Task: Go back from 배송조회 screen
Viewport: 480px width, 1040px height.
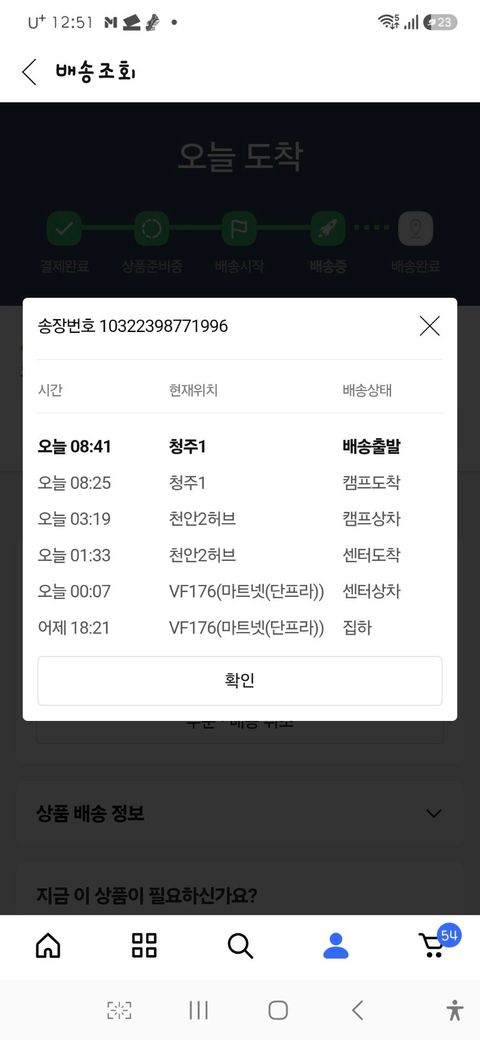Action: 29,72
